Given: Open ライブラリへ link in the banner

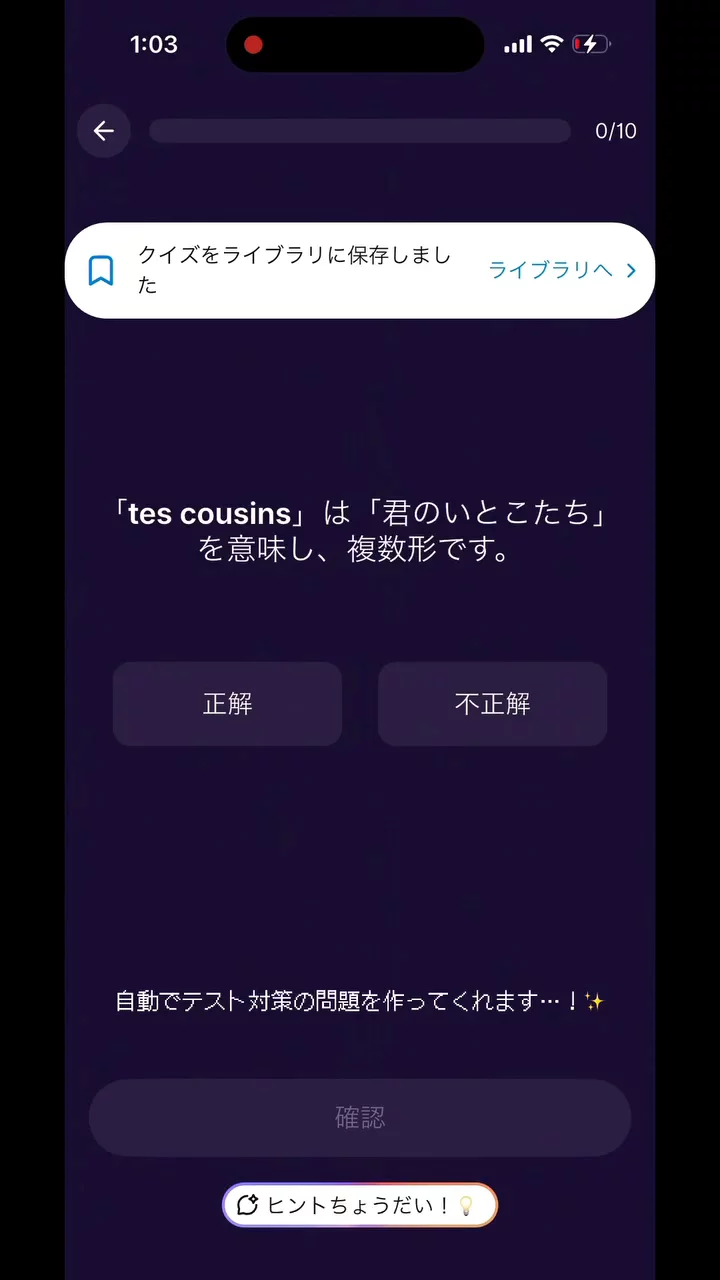Looking at the screenshot, I should [562, 270].
